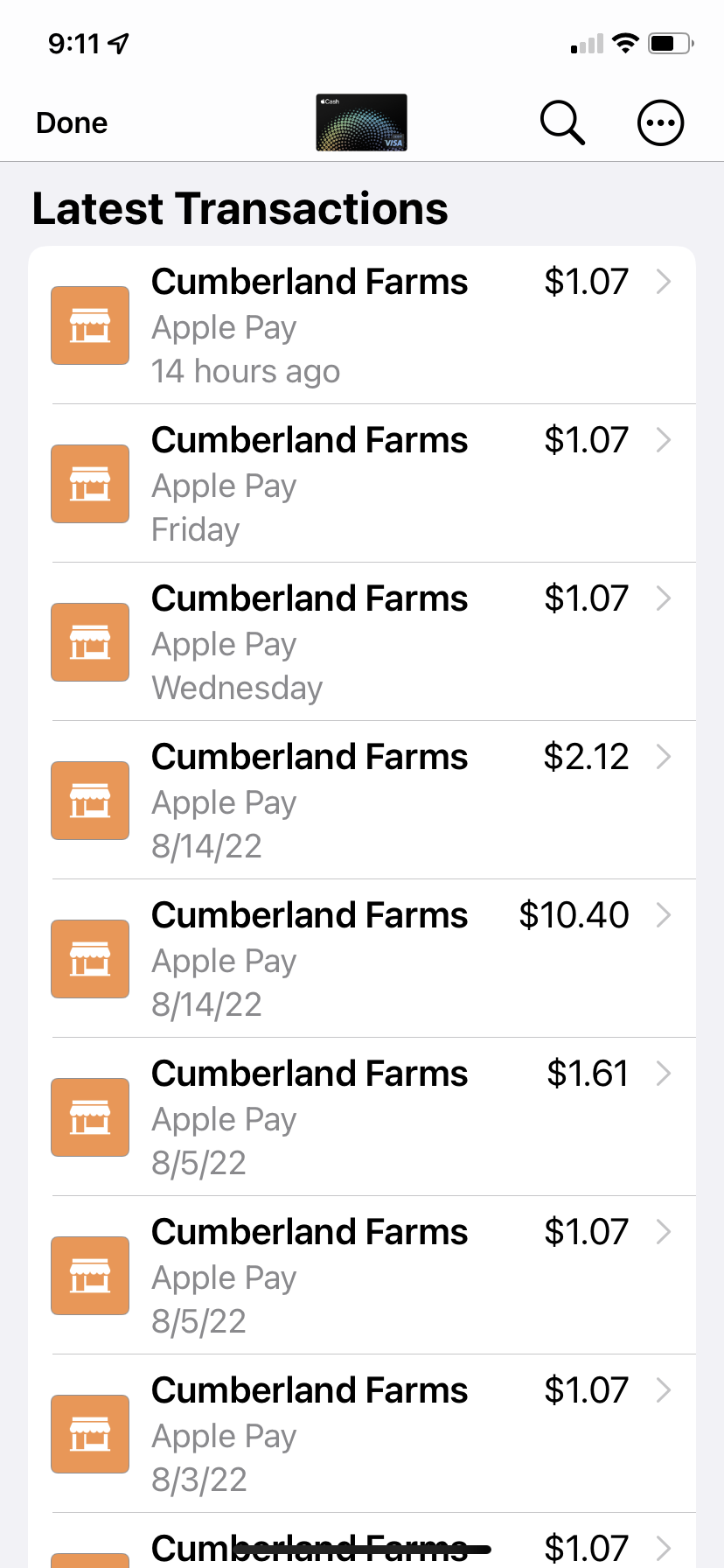Open the more options ellipsis menu
Viewport: 724px width, 1568px height.
(660, 123)
